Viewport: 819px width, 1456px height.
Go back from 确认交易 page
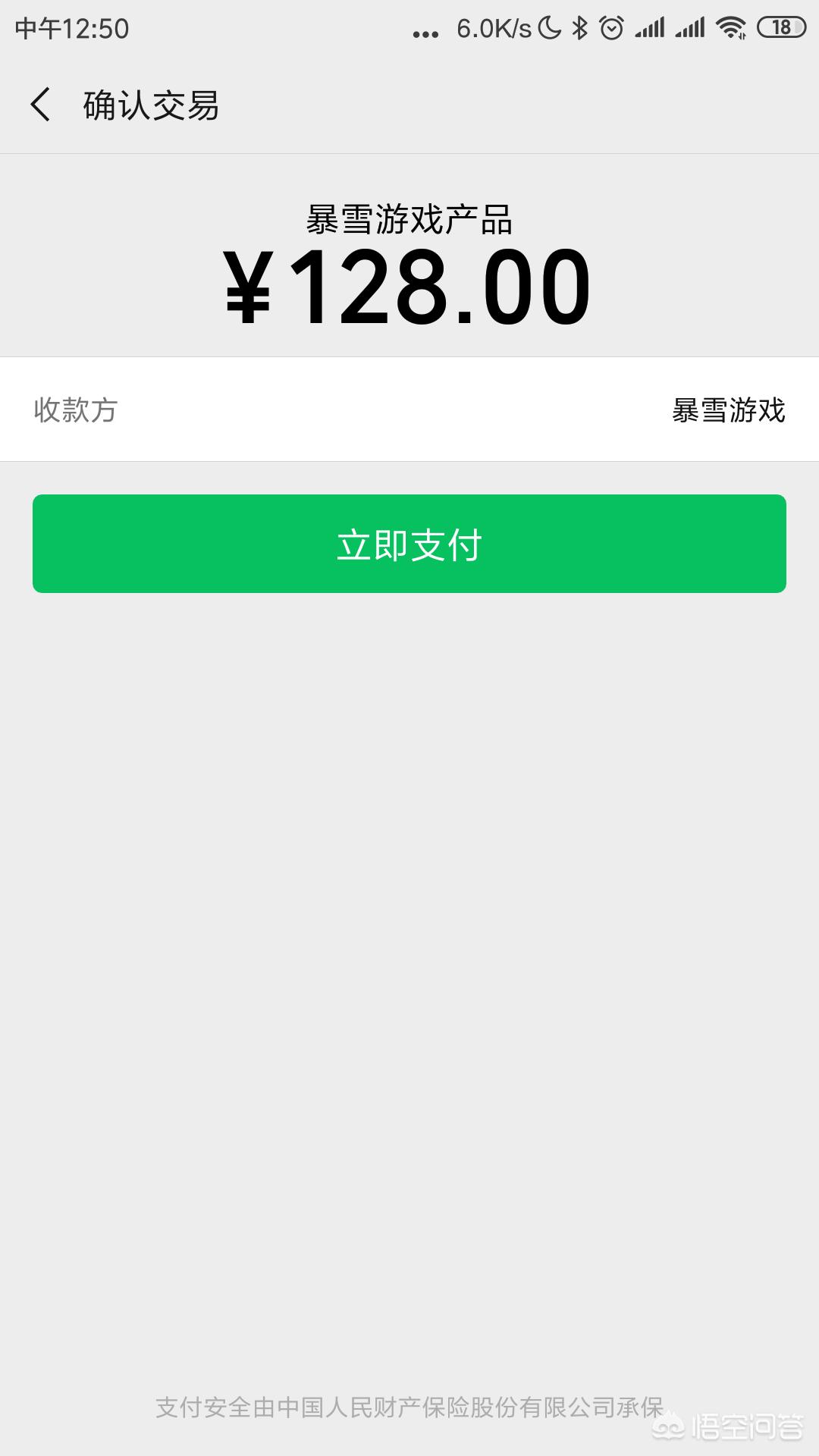(41, 105)
